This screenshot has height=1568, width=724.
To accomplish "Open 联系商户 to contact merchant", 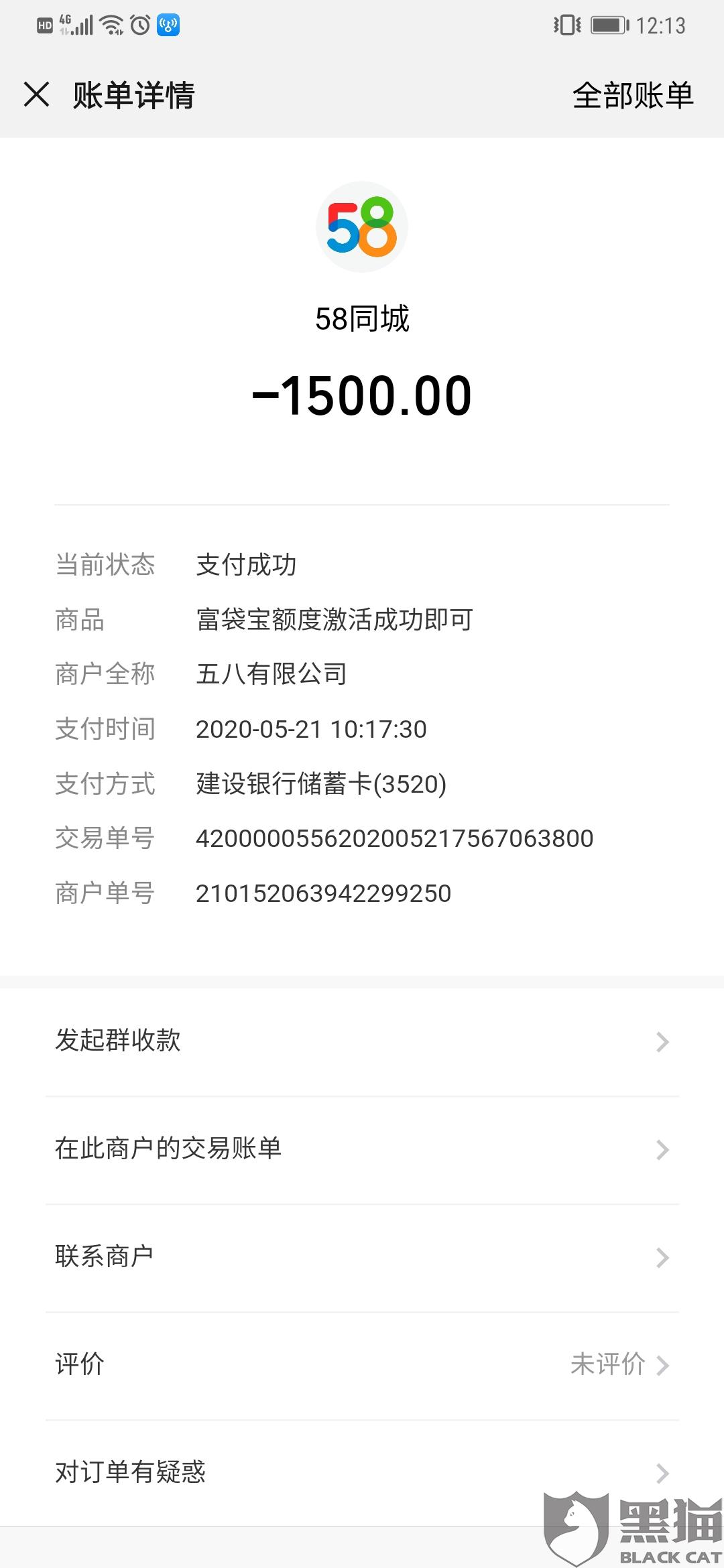I will tap(362, 1258).
